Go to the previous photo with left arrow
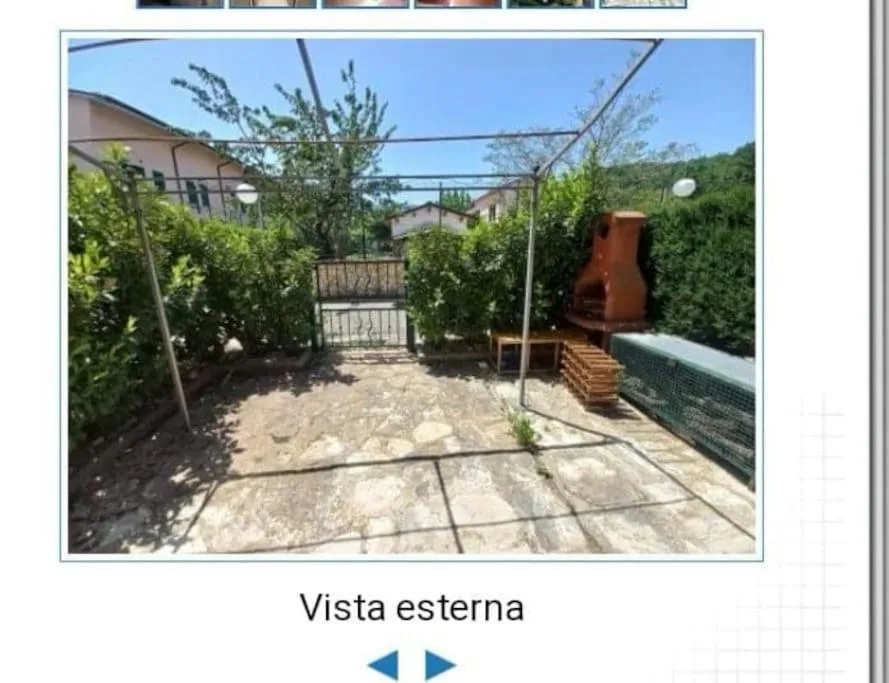Viewport: 889px width, 683px height. point(383,665)
